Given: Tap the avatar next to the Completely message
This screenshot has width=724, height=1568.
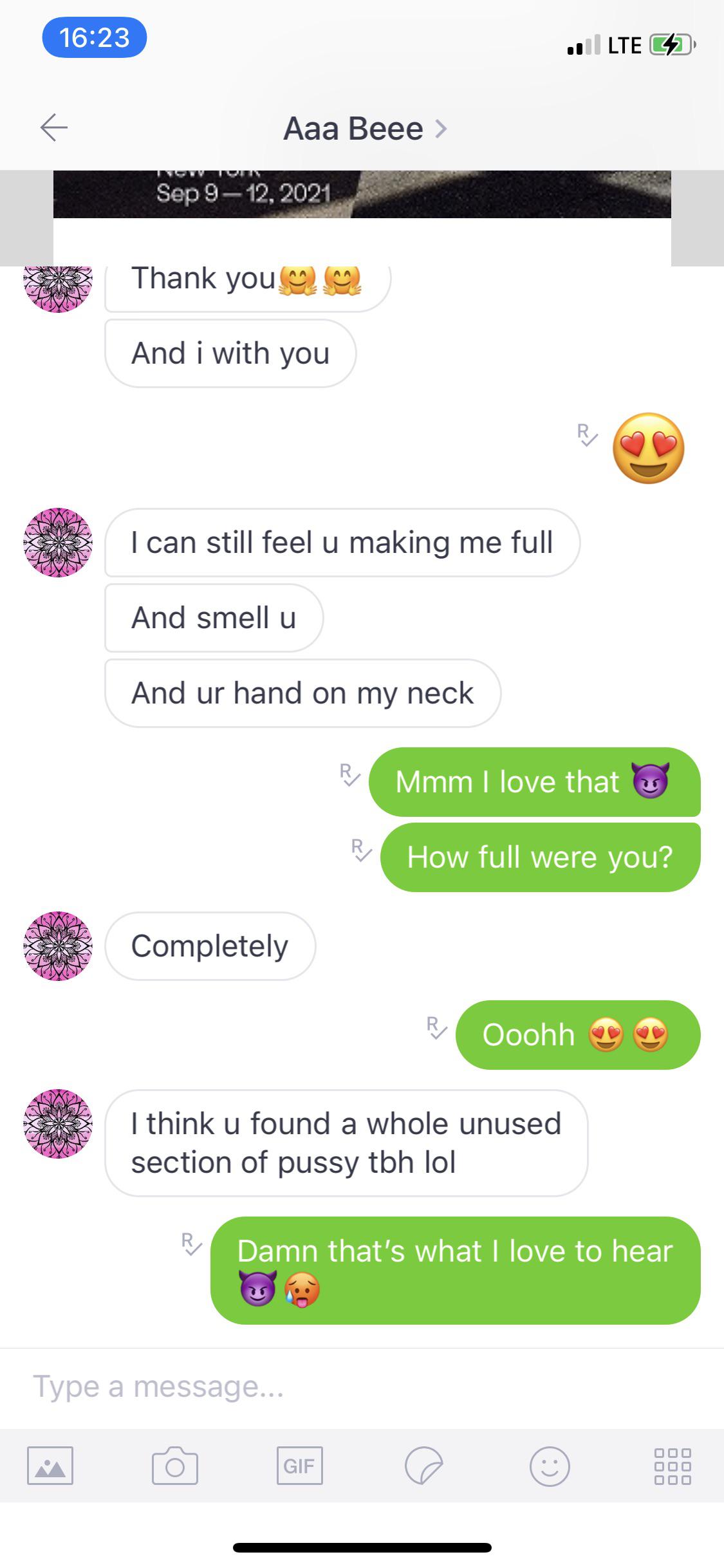Looking at the screenshot, I should 58,946.
